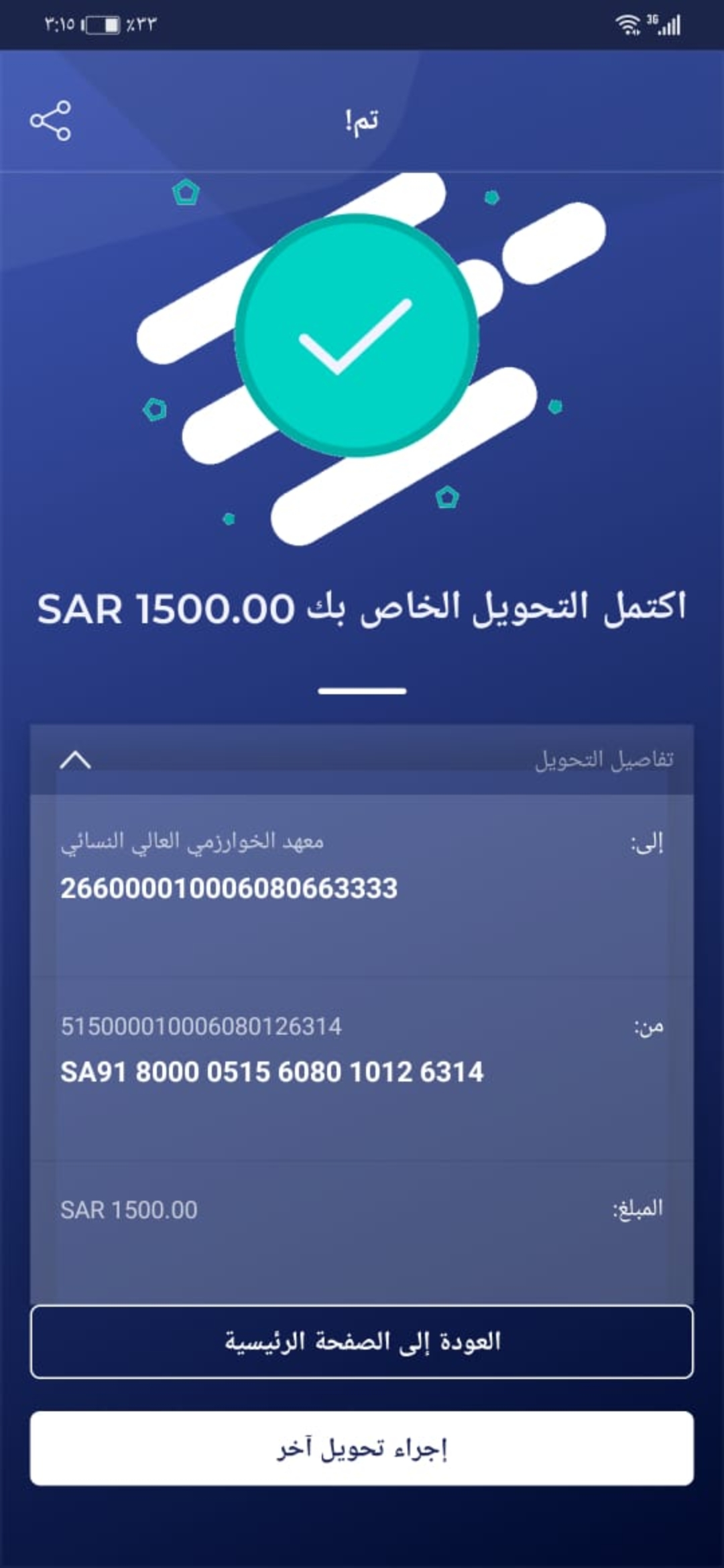The width and height of the screenshot is (724, 1568).
Task: Share the transfer receipt
Action: pyautogui.click(x=50, y=121)
